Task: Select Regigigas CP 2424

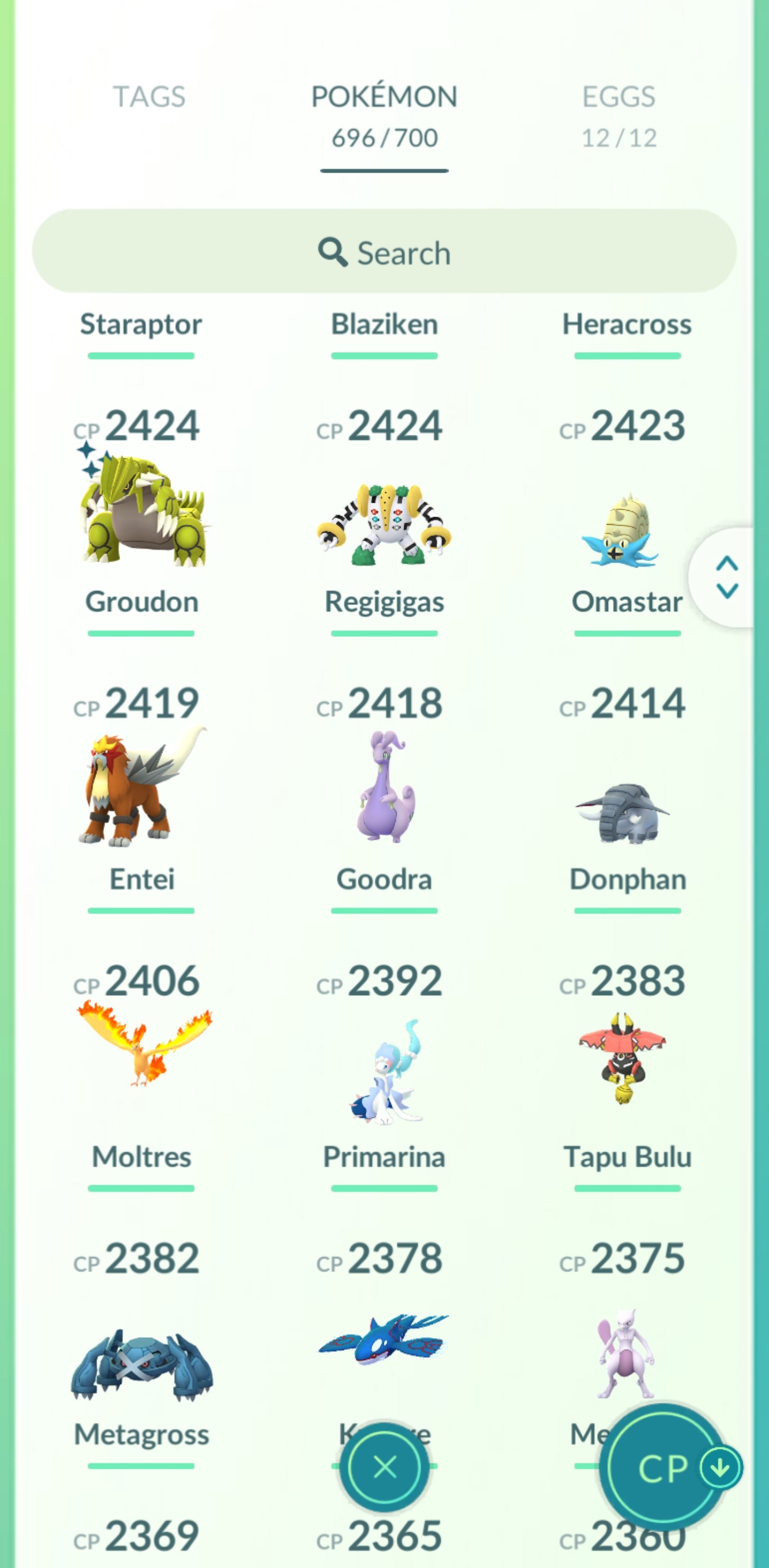Action: 384,524
